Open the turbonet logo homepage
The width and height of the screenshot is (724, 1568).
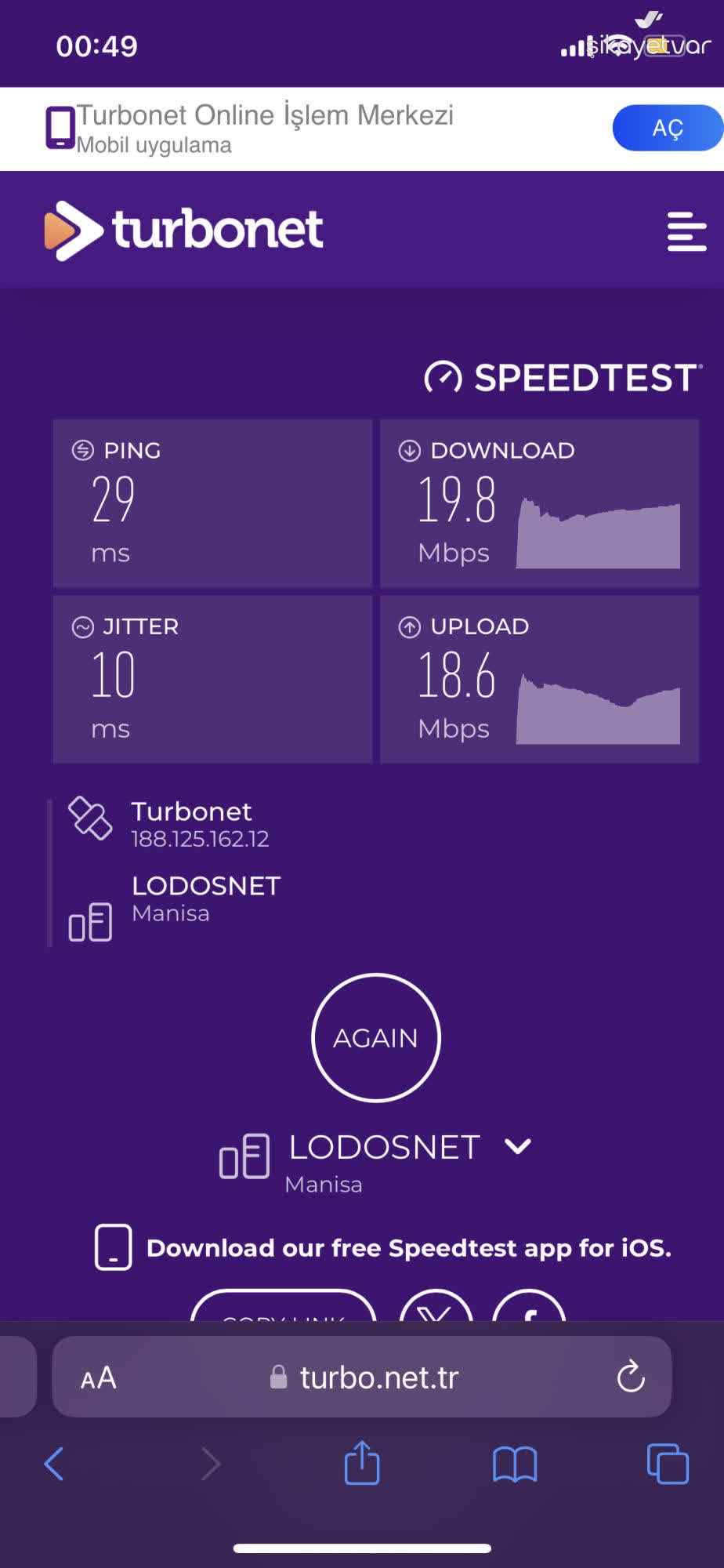[x=184, y=230]
